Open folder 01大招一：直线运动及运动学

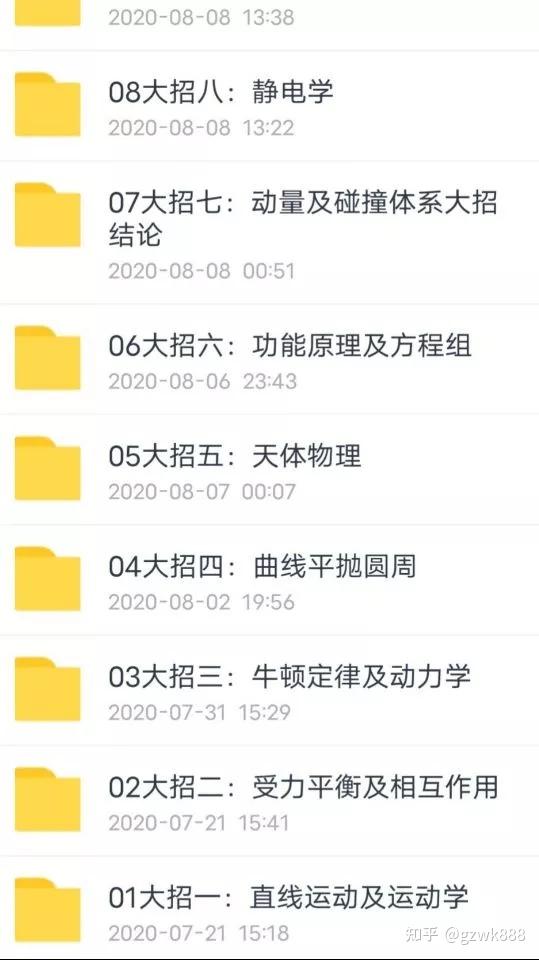pyautogui.click(x=270, y=908)
